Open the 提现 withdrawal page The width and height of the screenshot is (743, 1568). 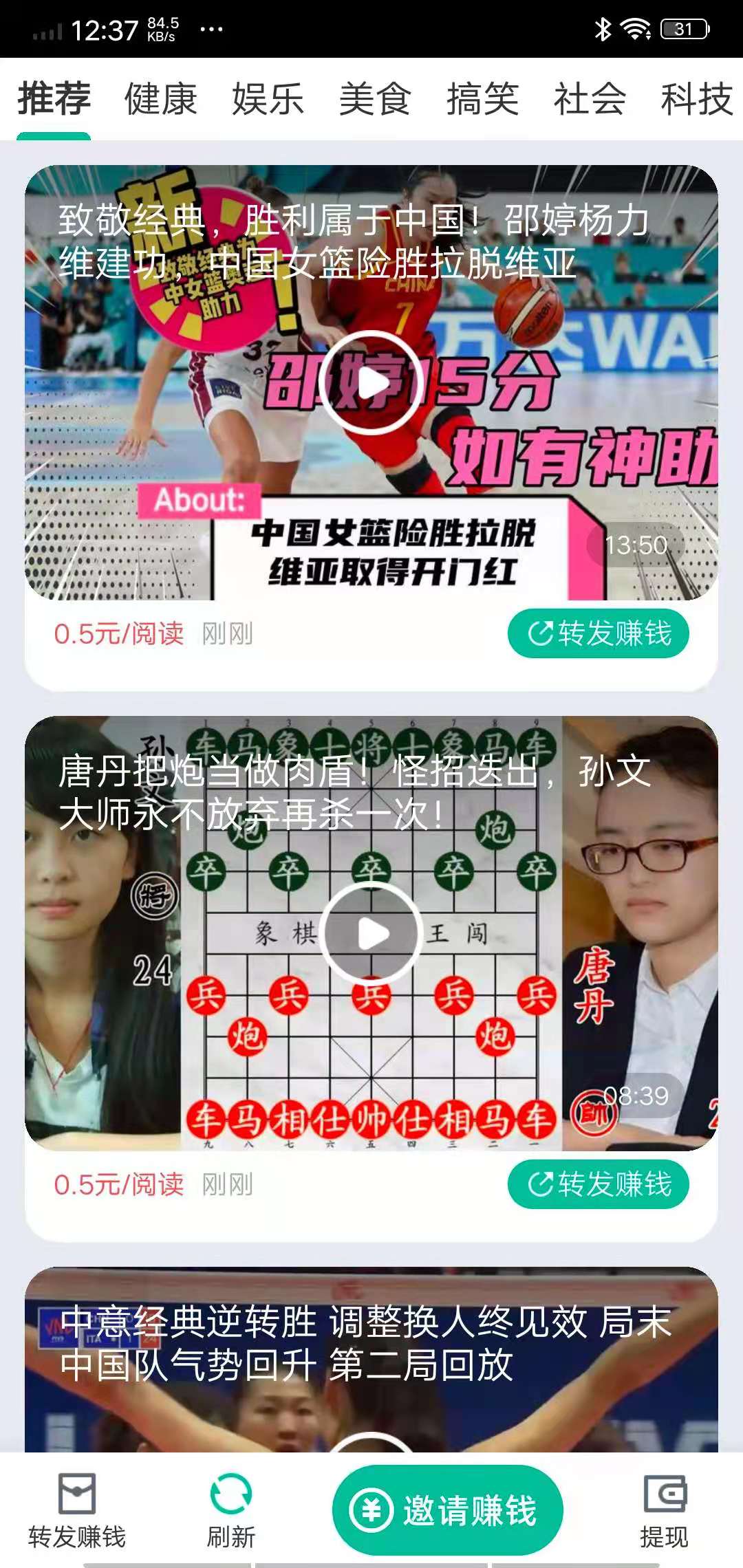(x=665, y=1511)
